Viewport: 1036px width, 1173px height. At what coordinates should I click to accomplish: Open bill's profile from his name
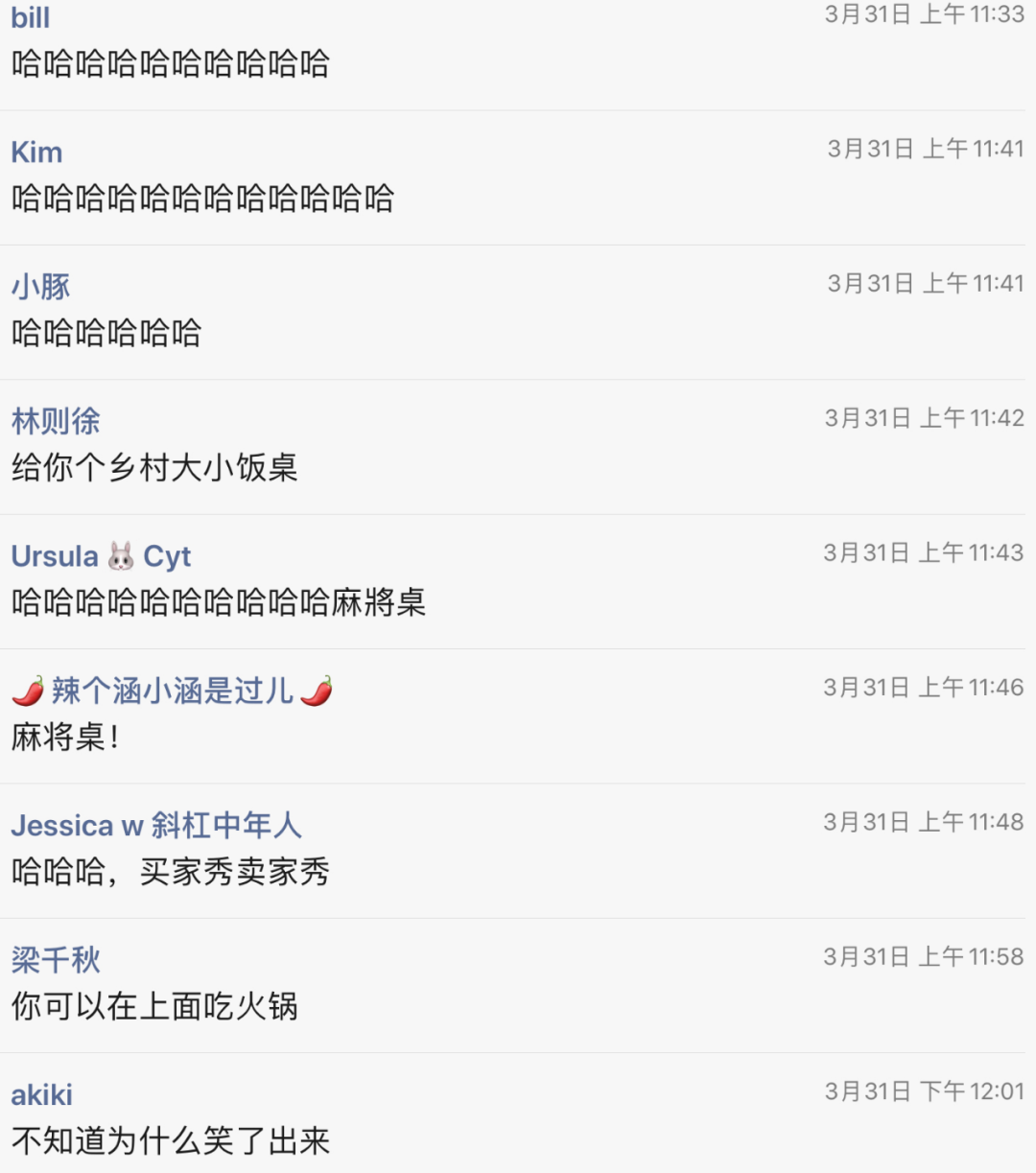point(31,18)
